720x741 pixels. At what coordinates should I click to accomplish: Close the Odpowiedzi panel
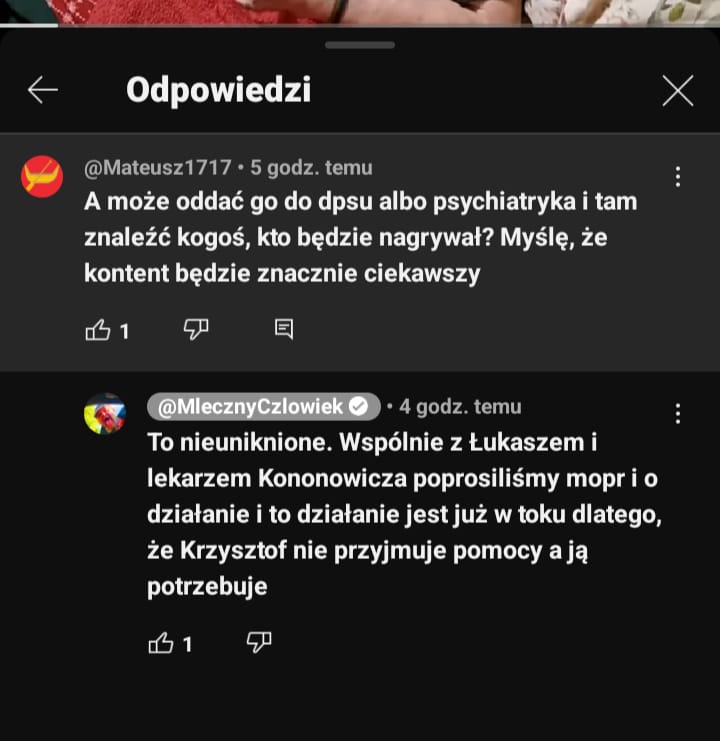678,91
